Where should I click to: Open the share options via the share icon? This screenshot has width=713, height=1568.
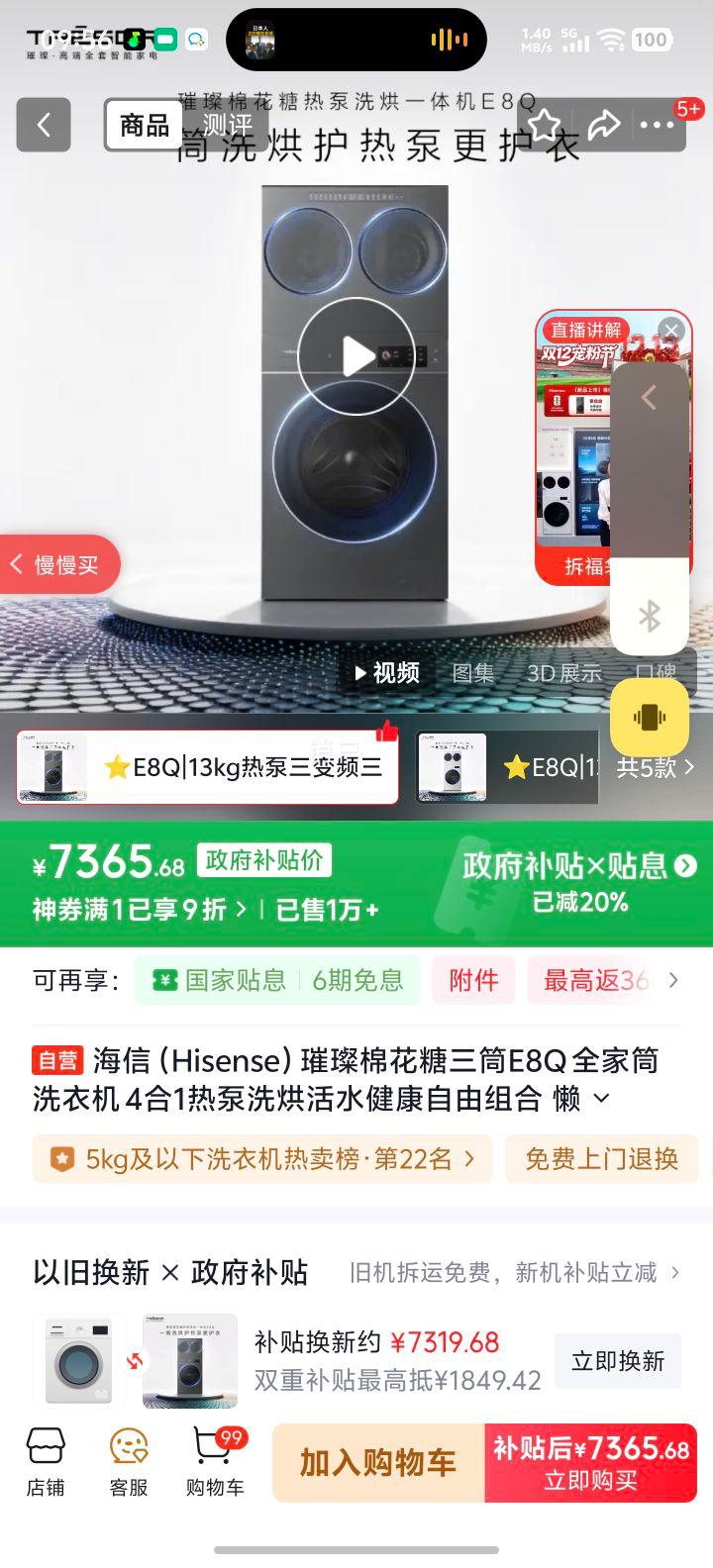coord(605,126)
